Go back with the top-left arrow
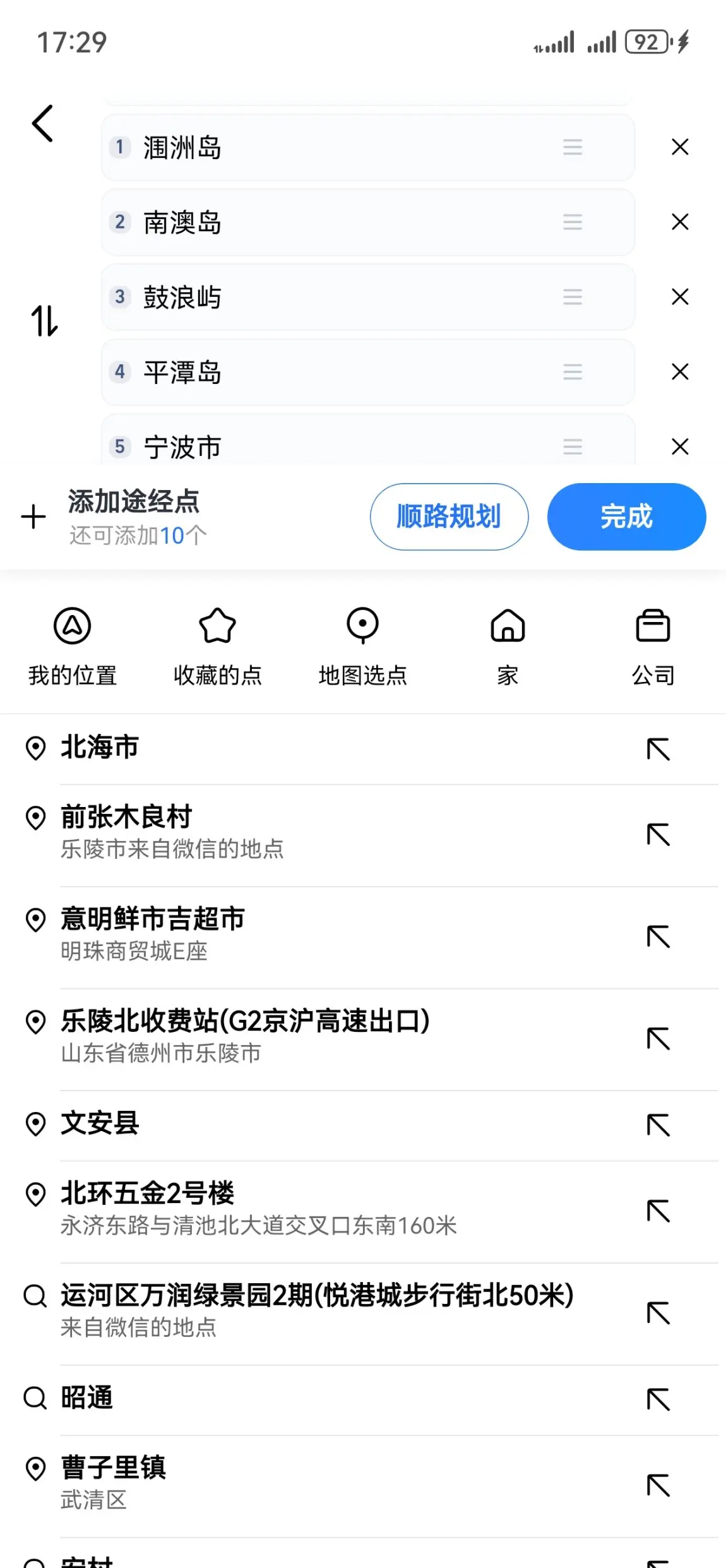The image size is (726, 1568). [x=42, y=123]
